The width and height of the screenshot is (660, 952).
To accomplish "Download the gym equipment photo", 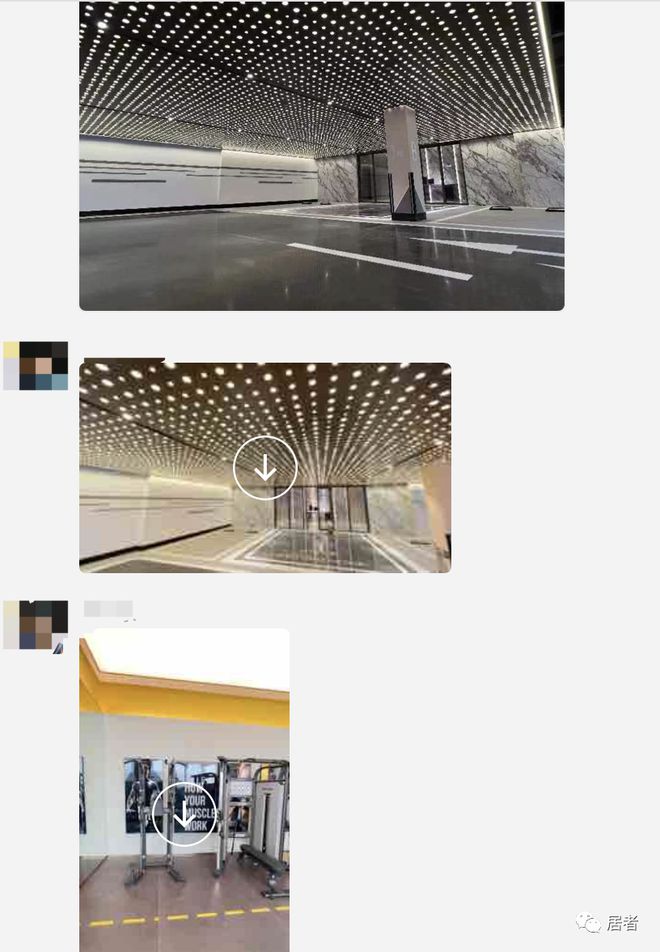I will [x=184, y=814].
